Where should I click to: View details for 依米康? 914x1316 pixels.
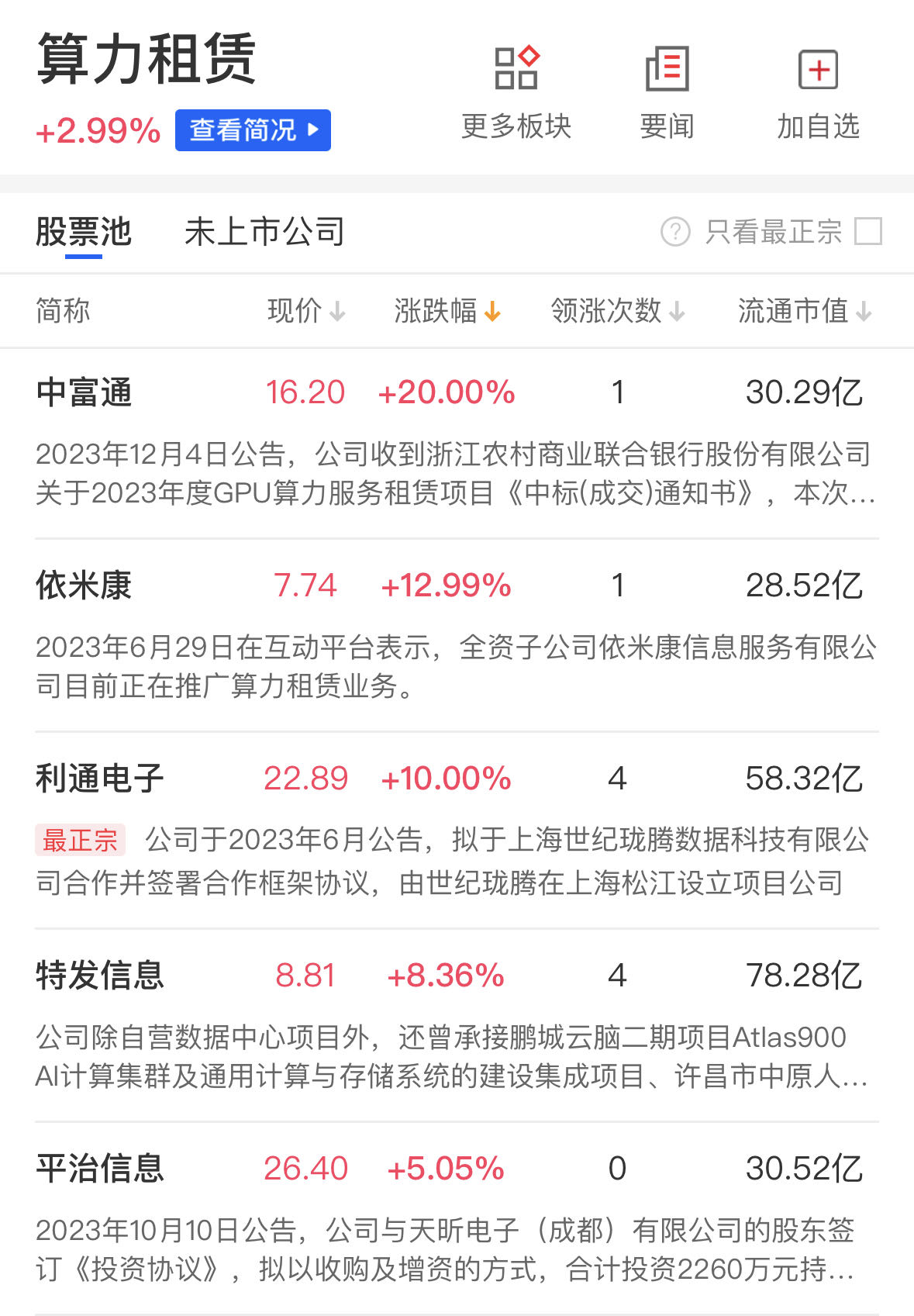pos(84,585)
